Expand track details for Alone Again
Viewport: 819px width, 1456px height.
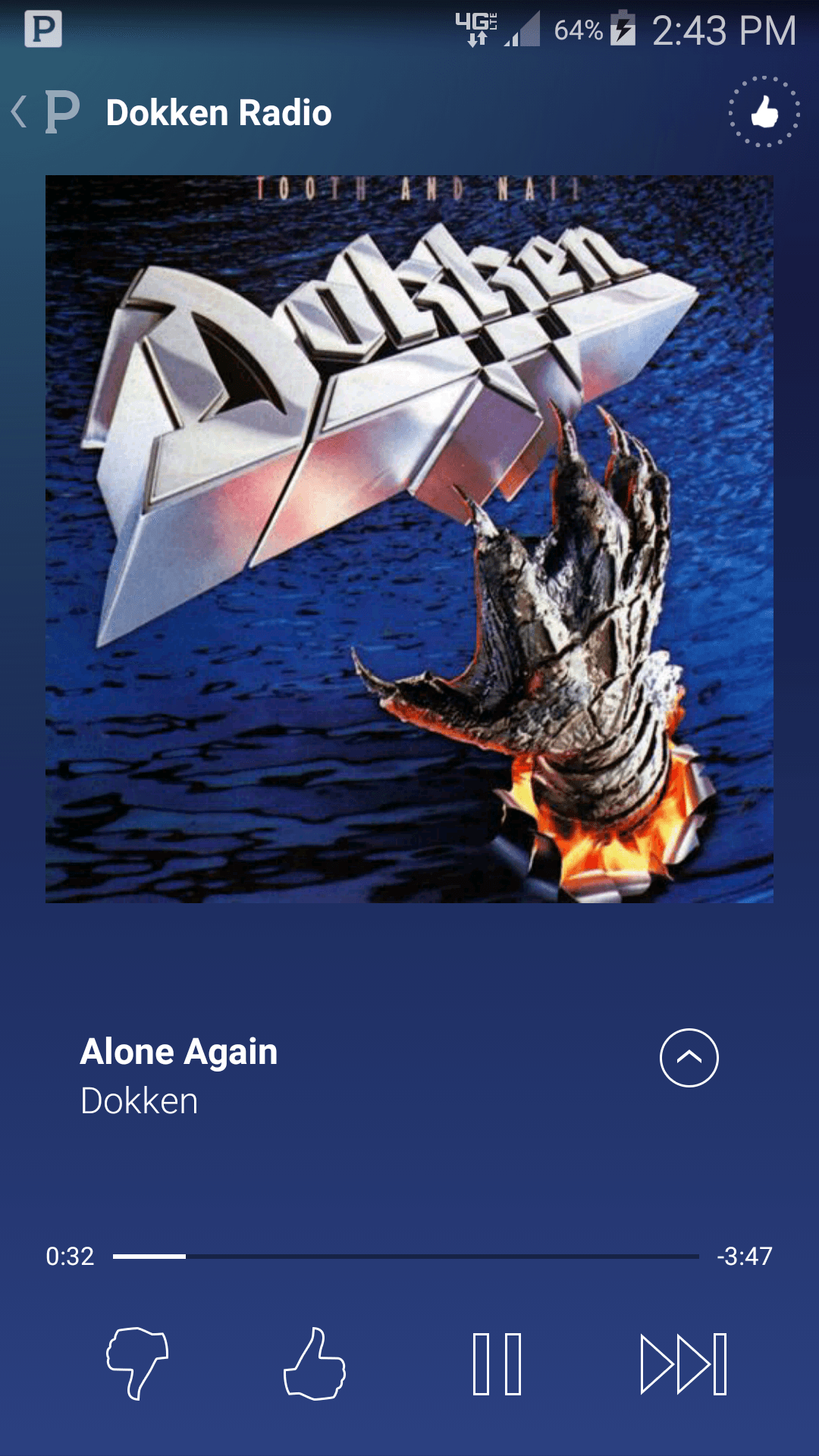[689, 1057]
